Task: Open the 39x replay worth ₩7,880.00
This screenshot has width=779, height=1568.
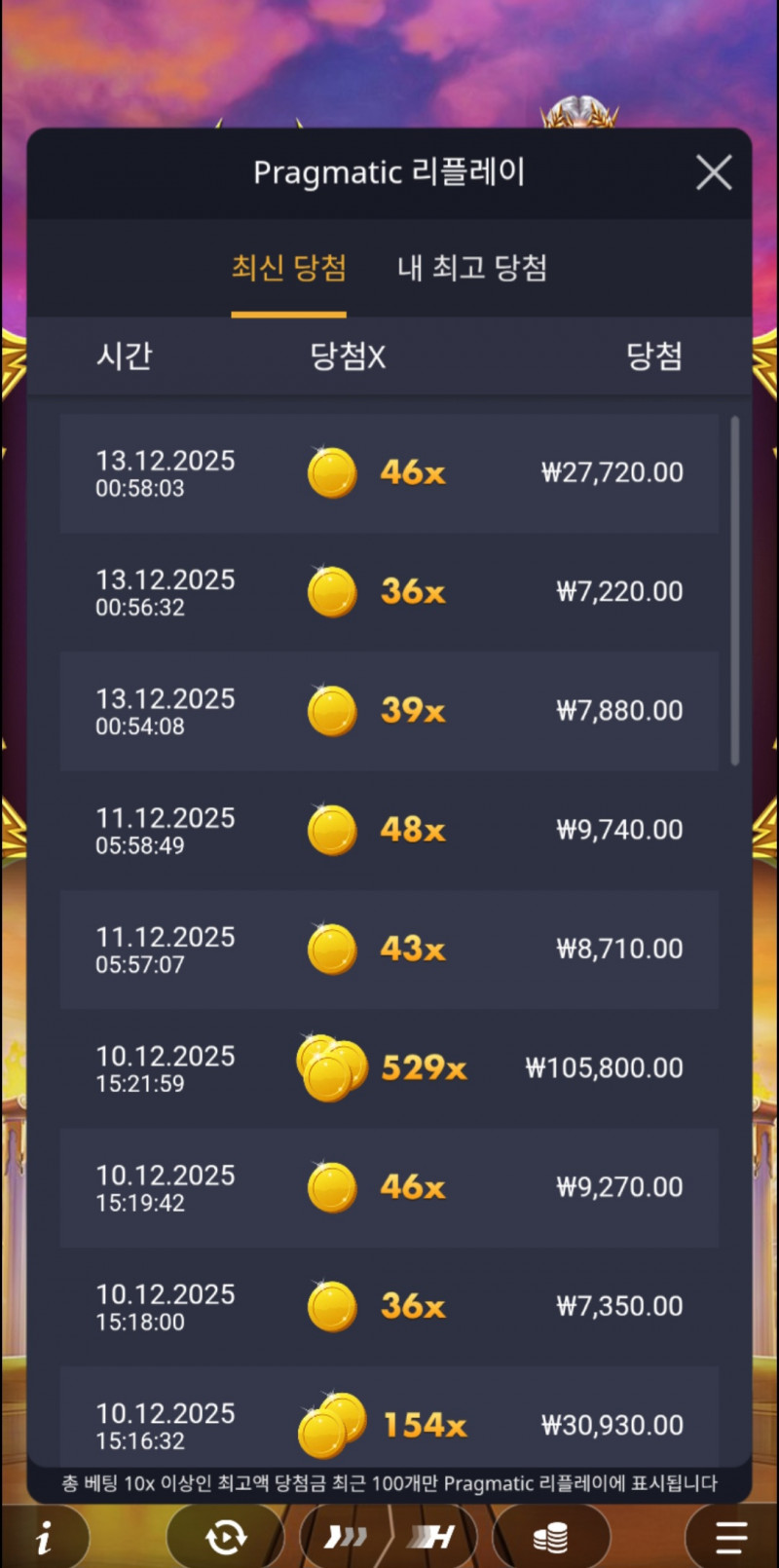Action: coord(389,711)
